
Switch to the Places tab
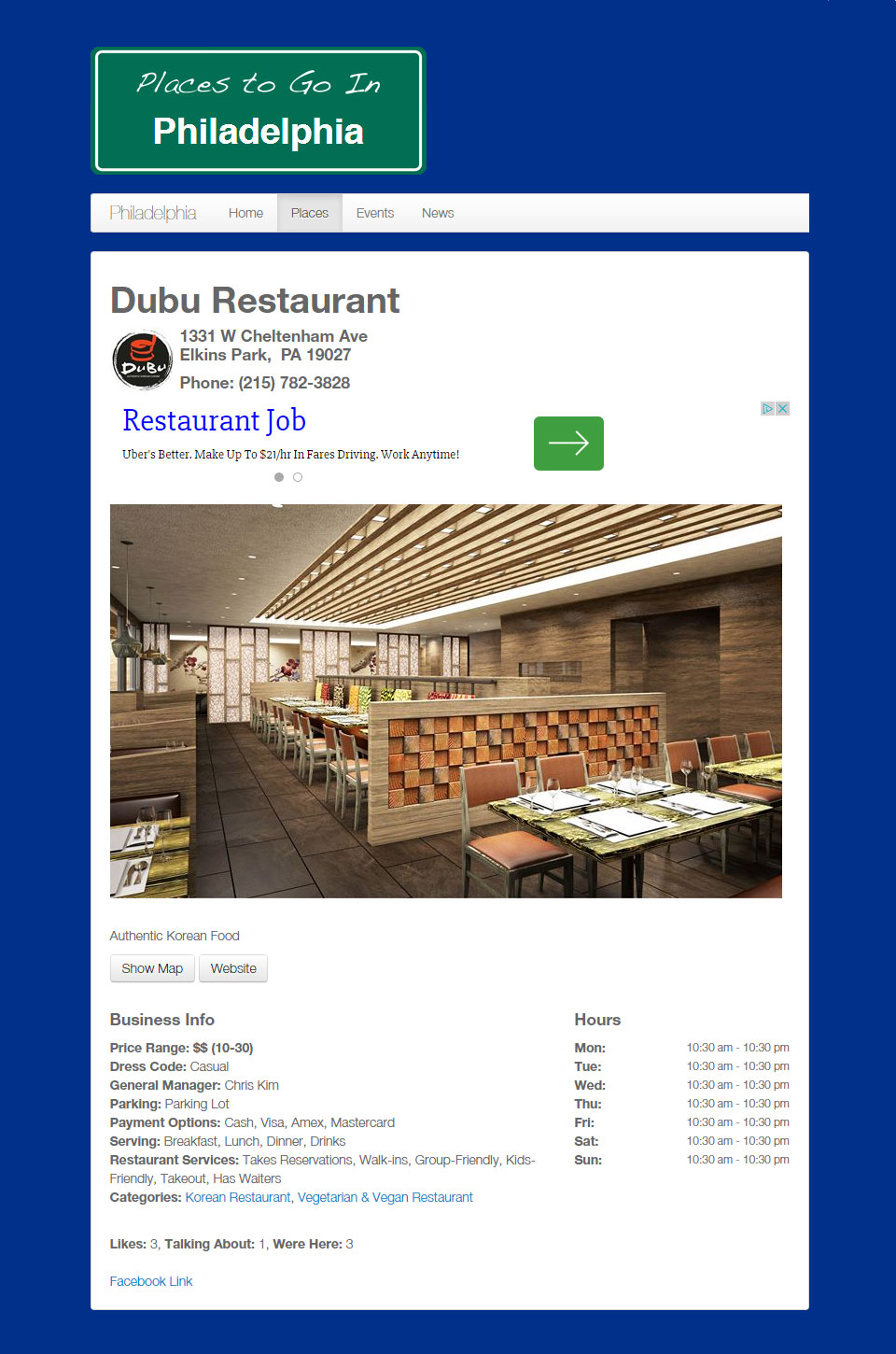309,213
